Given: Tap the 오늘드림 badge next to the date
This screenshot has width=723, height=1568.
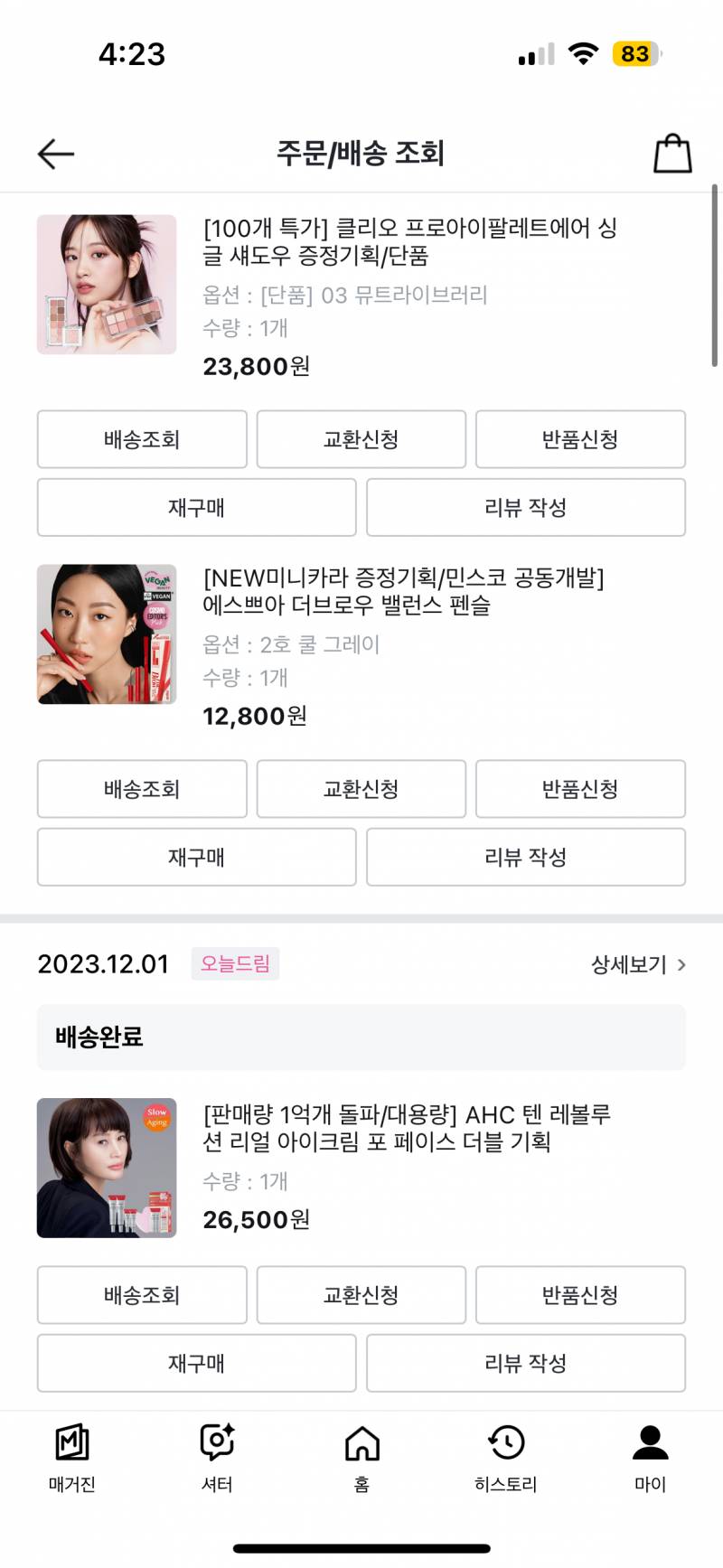Looking at the screenshot, I should pyautogui.click(x=236, y=964).
